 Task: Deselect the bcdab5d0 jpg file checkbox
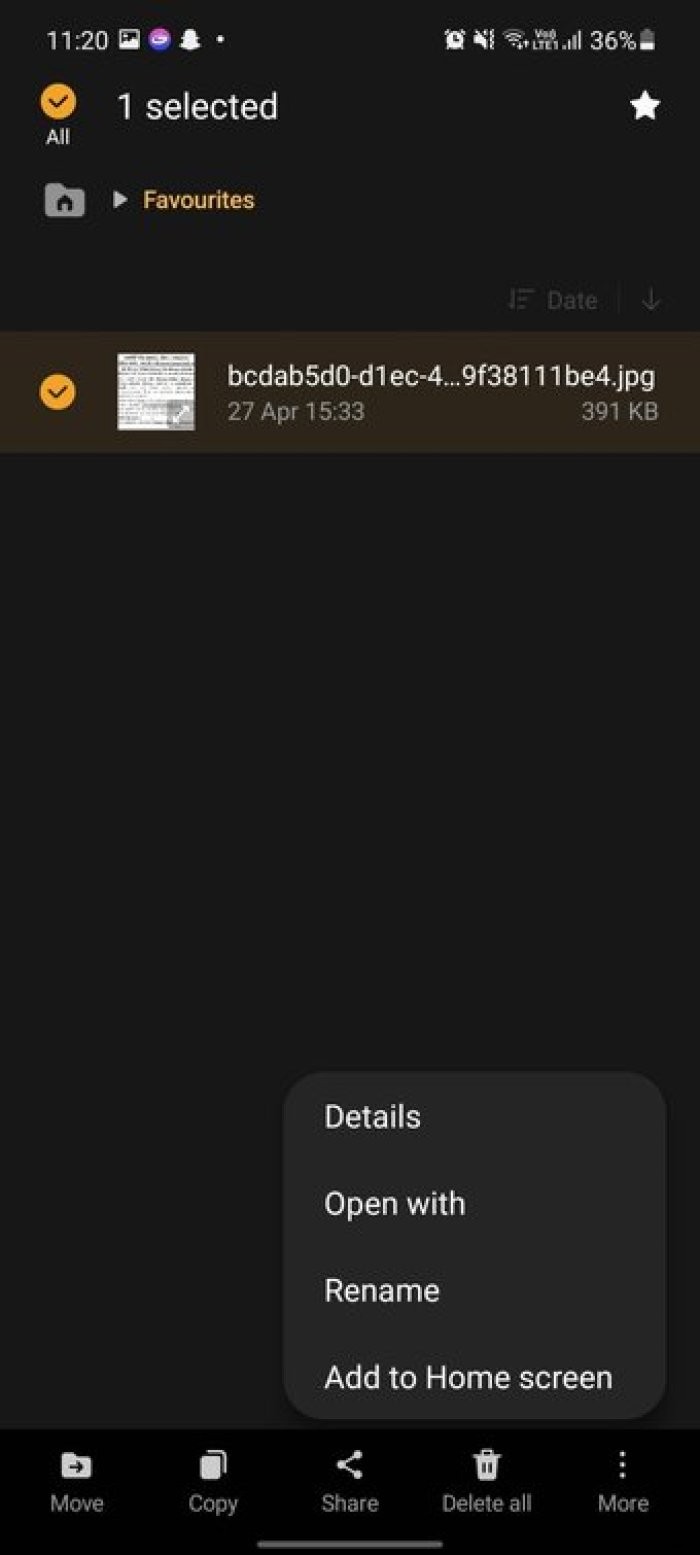pyautogui.click(x=58, y=392)
